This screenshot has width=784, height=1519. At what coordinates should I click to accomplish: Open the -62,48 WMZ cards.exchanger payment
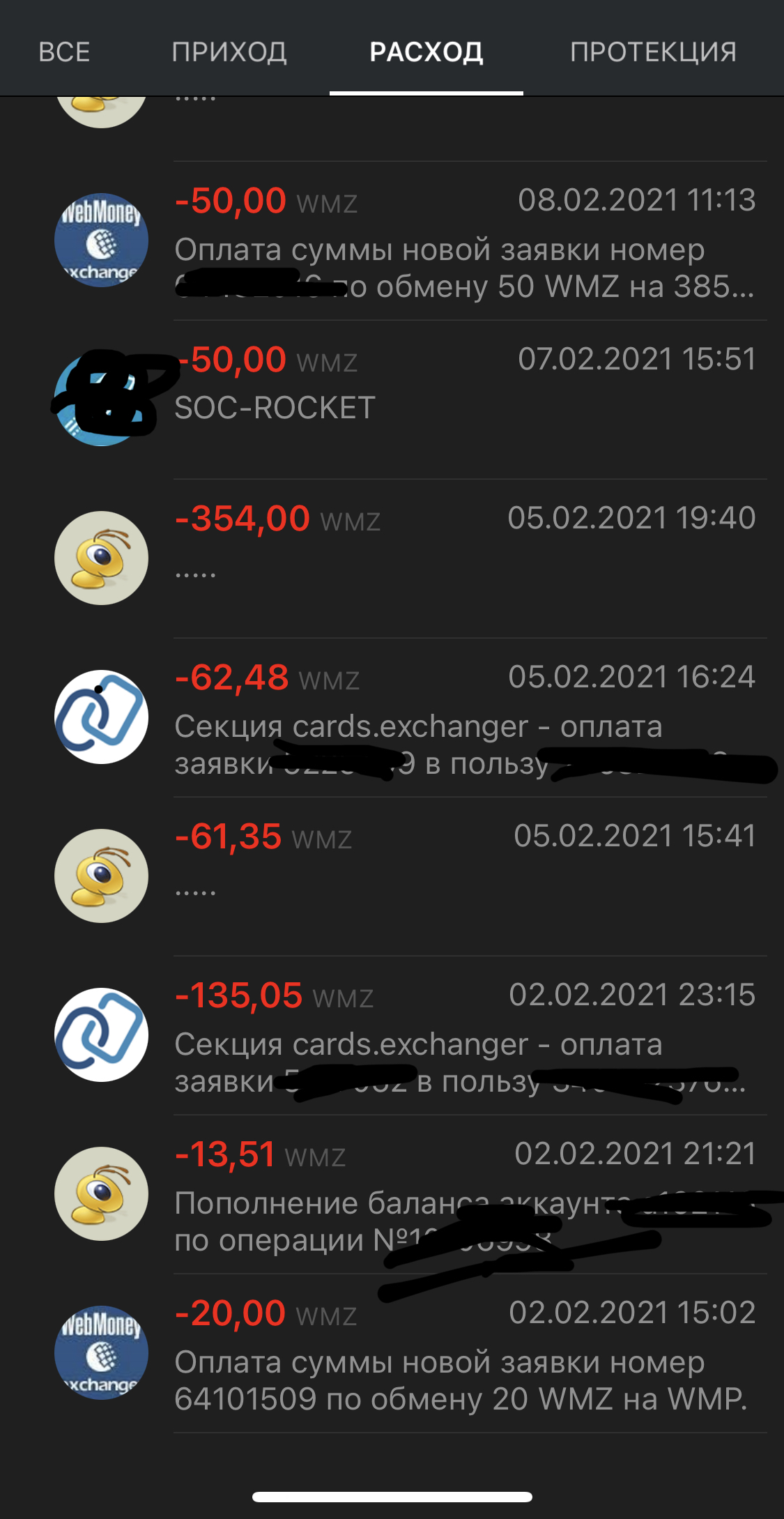point(463,717)
